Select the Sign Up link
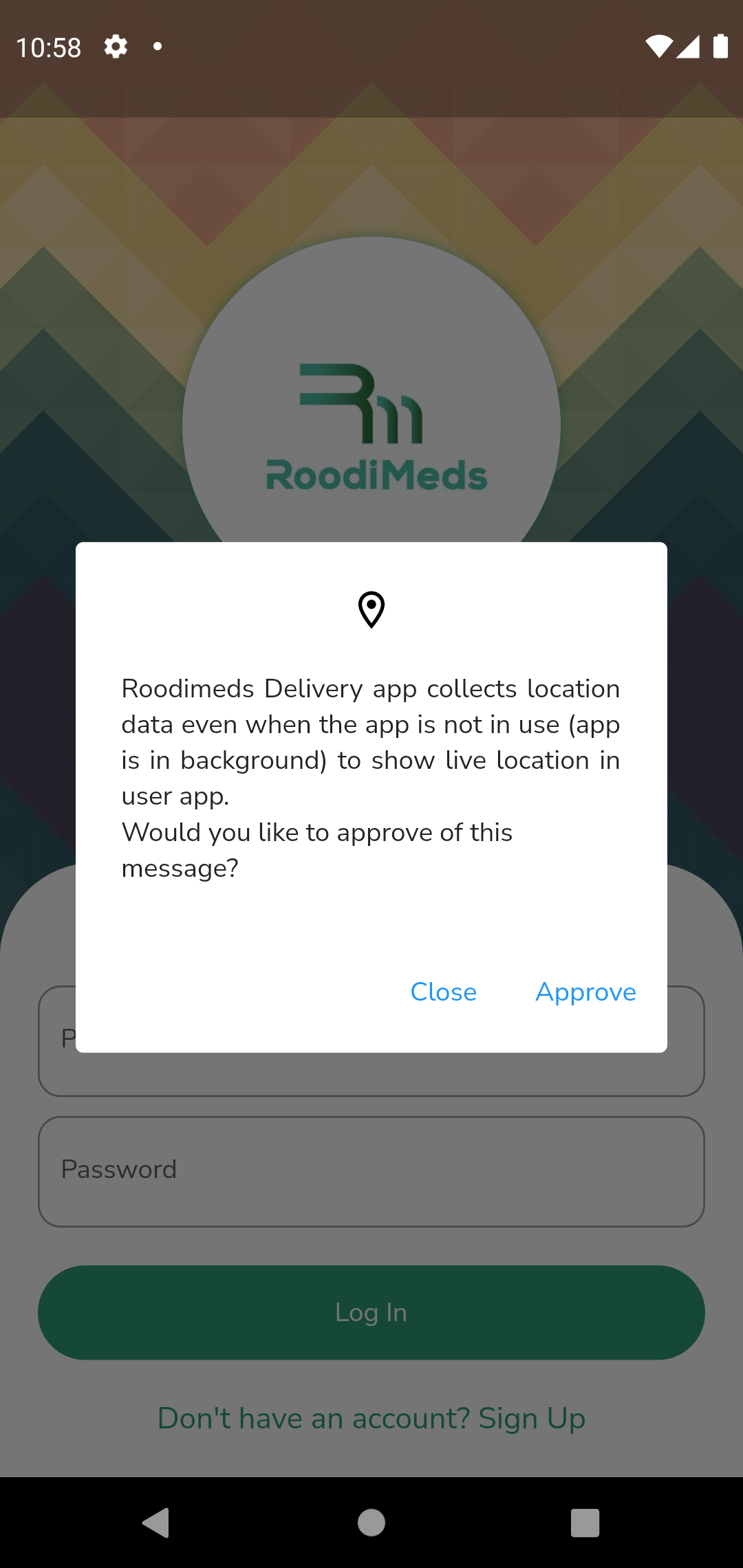This screenshot has height=1568, width=743. point(371,1418)
